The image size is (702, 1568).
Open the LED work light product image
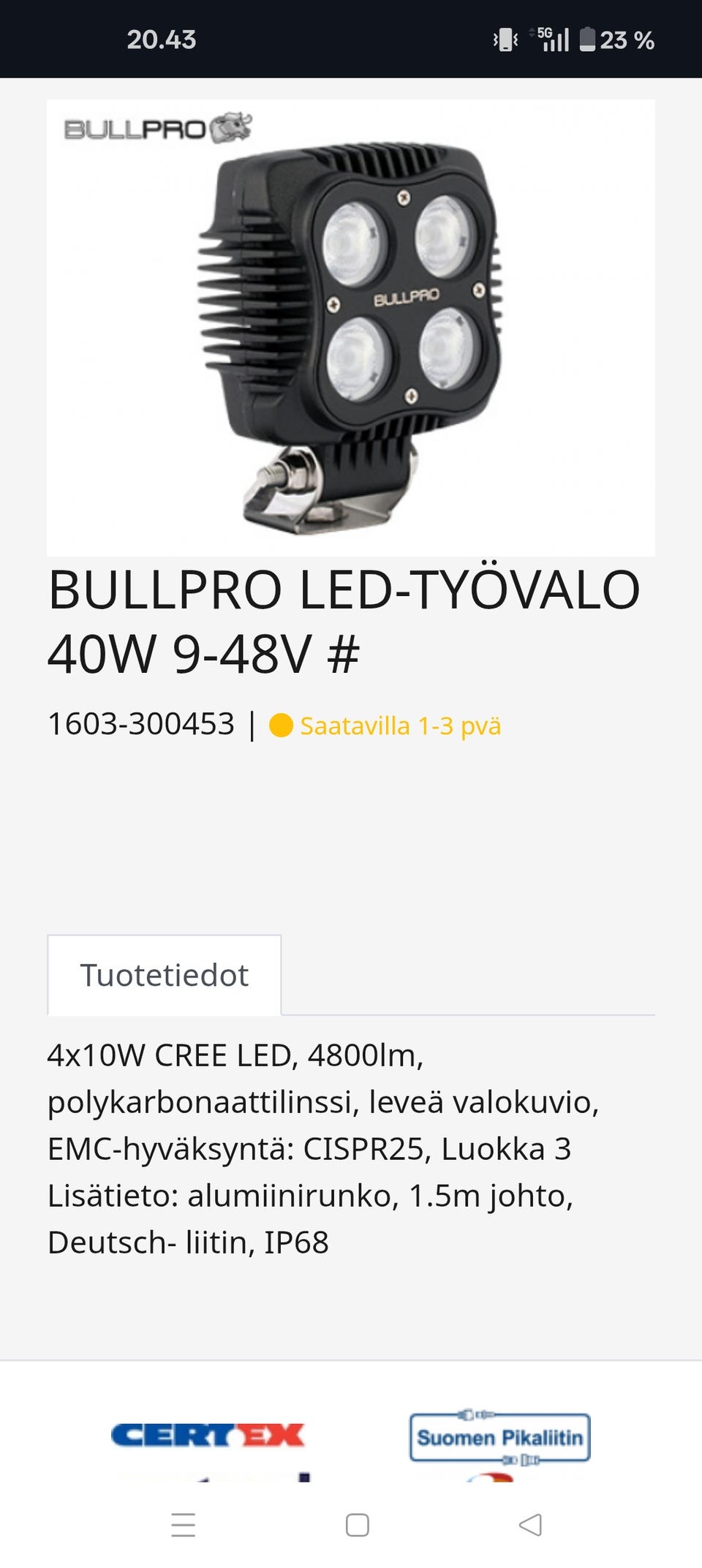pos(351,329)
